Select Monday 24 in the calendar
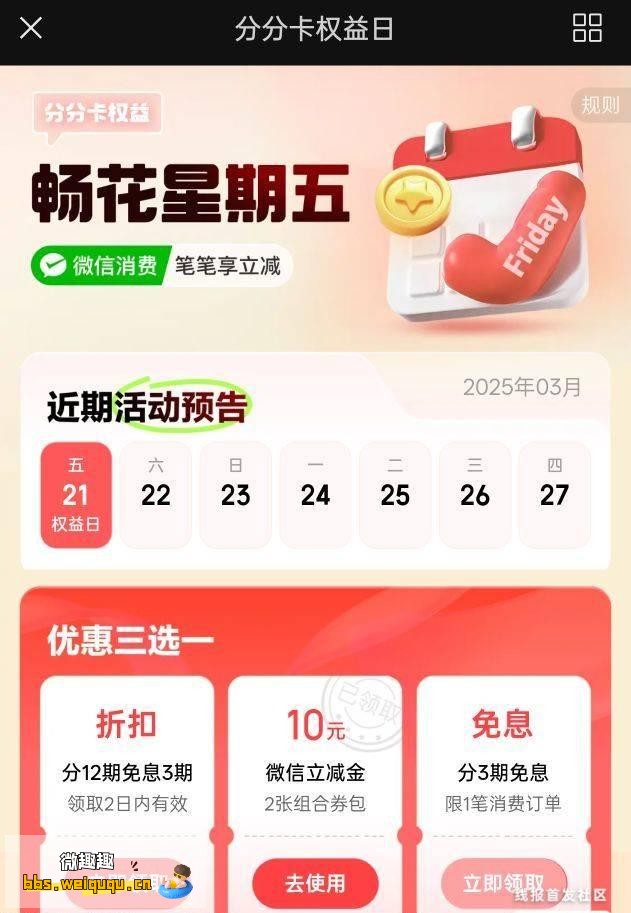Viewport: 631px width, 913px height. point(315,495)
